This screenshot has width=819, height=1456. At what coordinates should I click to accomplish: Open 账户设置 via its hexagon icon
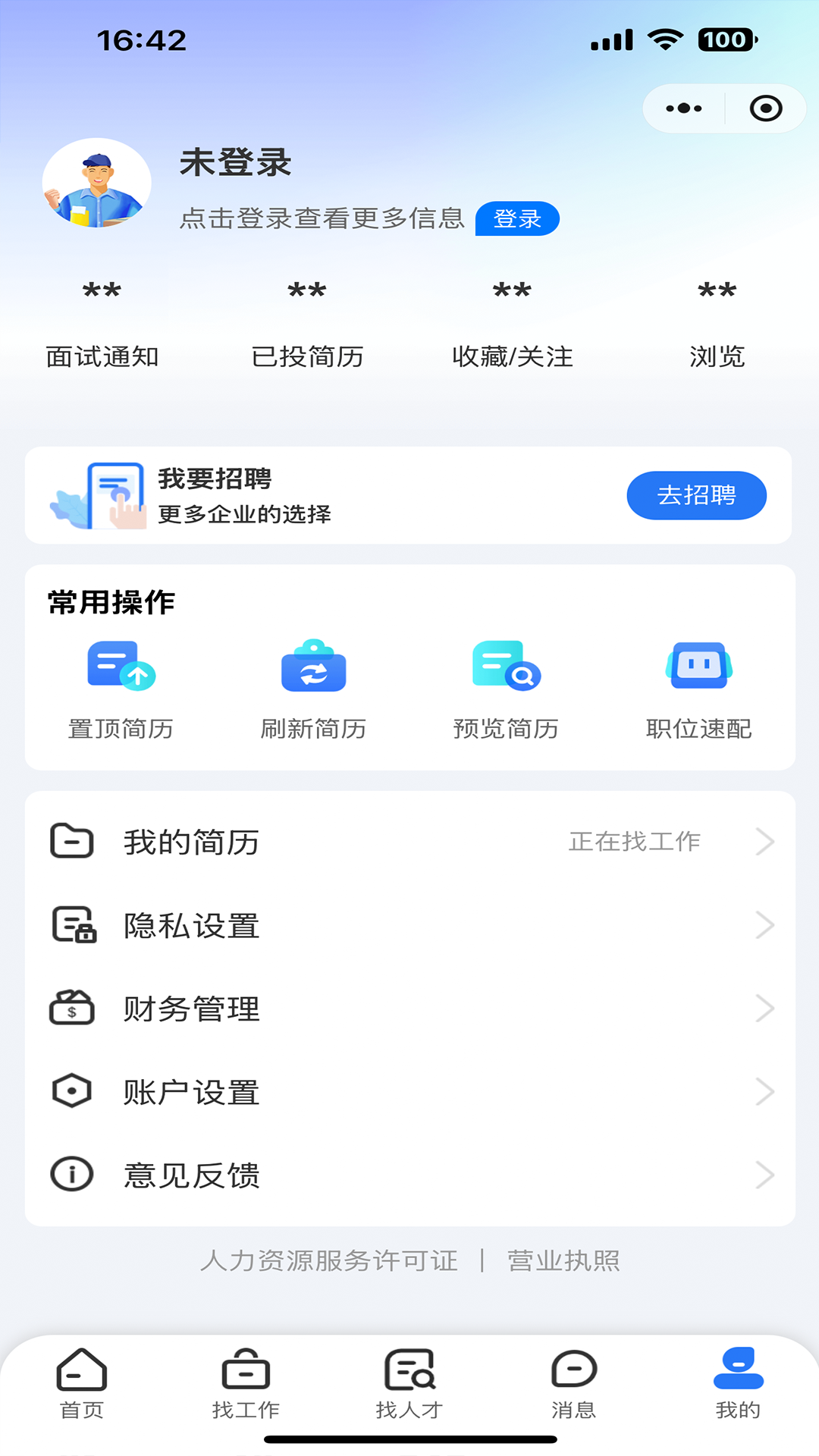click(71, 1091)
